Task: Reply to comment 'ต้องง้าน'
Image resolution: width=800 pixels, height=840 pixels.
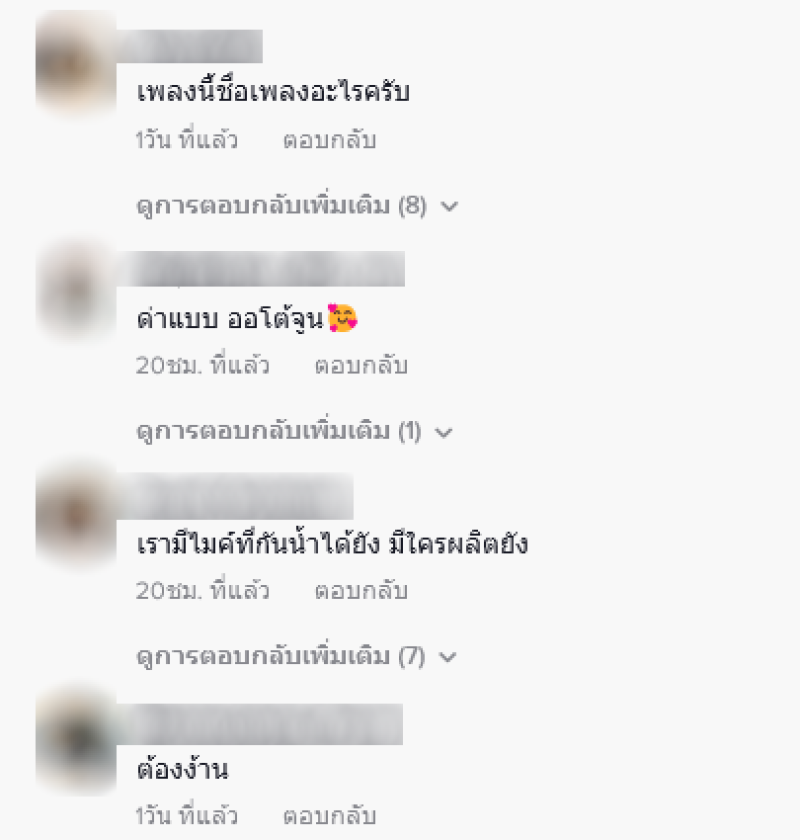Action: (329, 816)
